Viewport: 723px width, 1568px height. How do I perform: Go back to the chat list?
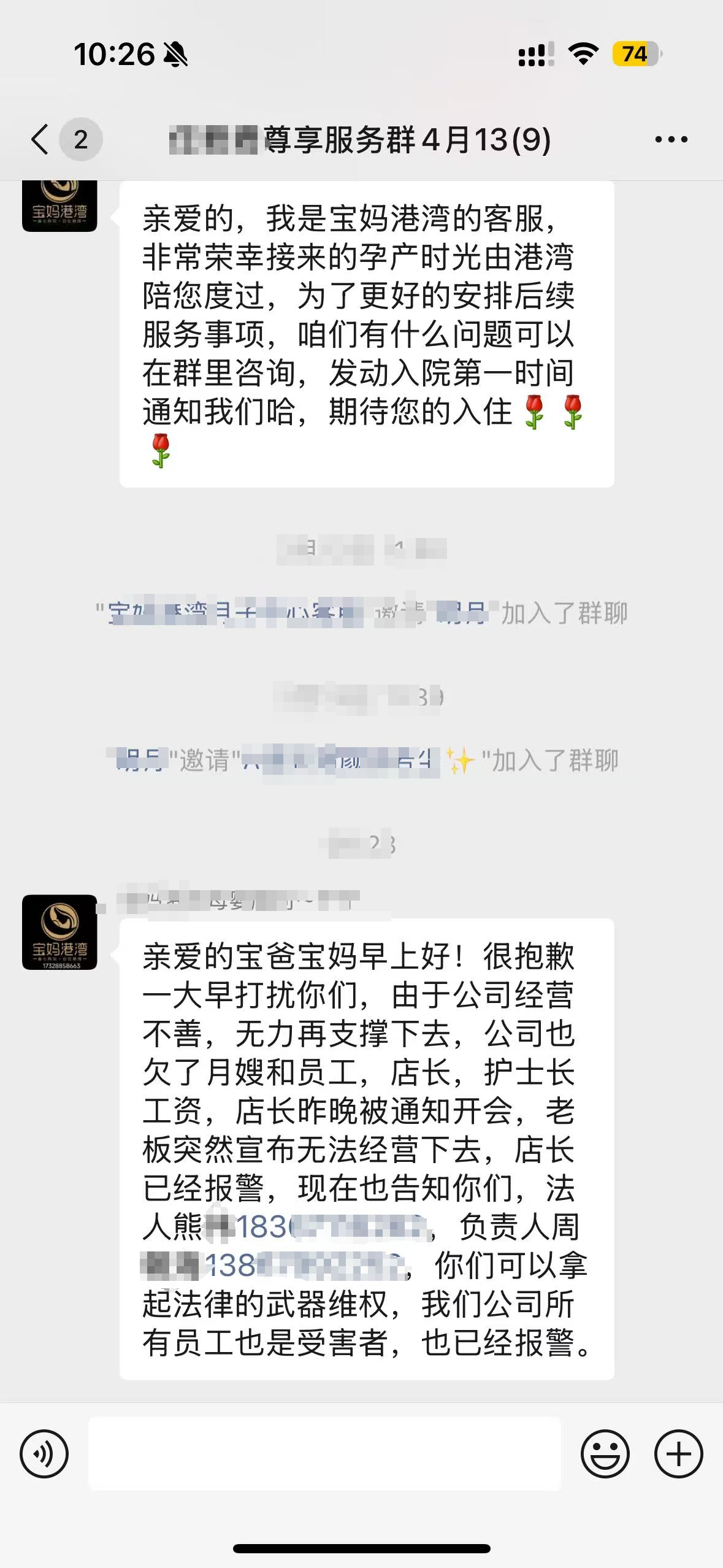[x=40, y=139]
